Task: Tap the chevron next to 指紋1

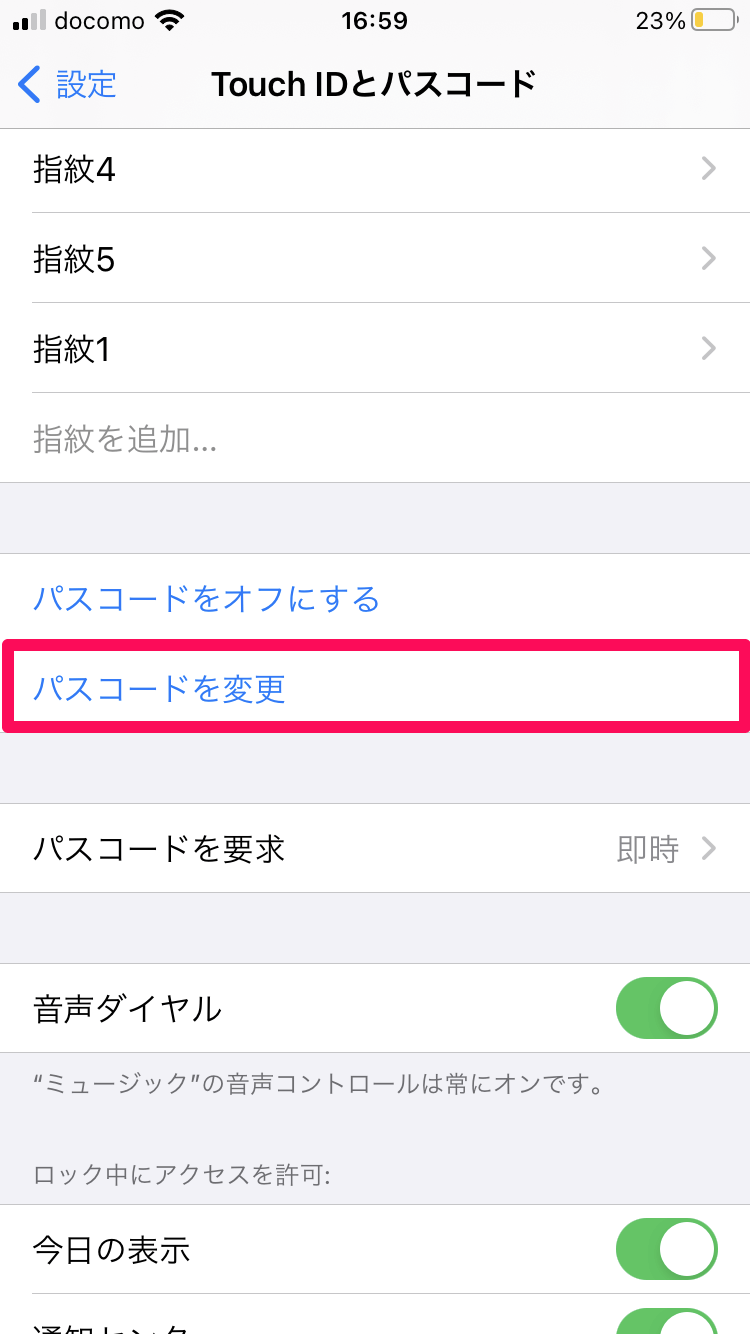Action: [708, 349]
